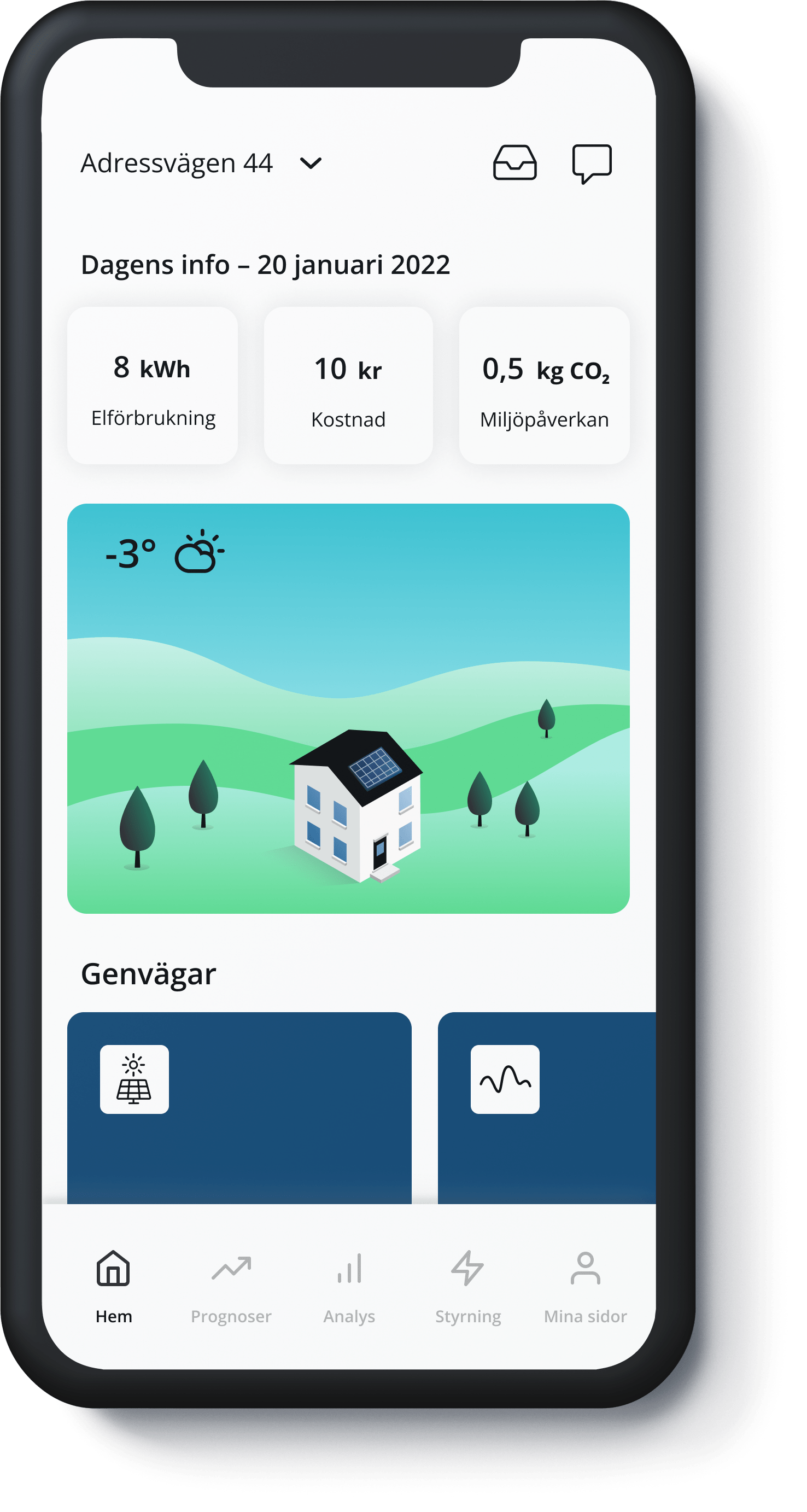Screen dimensions: 807x1512
Task: Open the inbox tray icon
Action: (514, 162)
